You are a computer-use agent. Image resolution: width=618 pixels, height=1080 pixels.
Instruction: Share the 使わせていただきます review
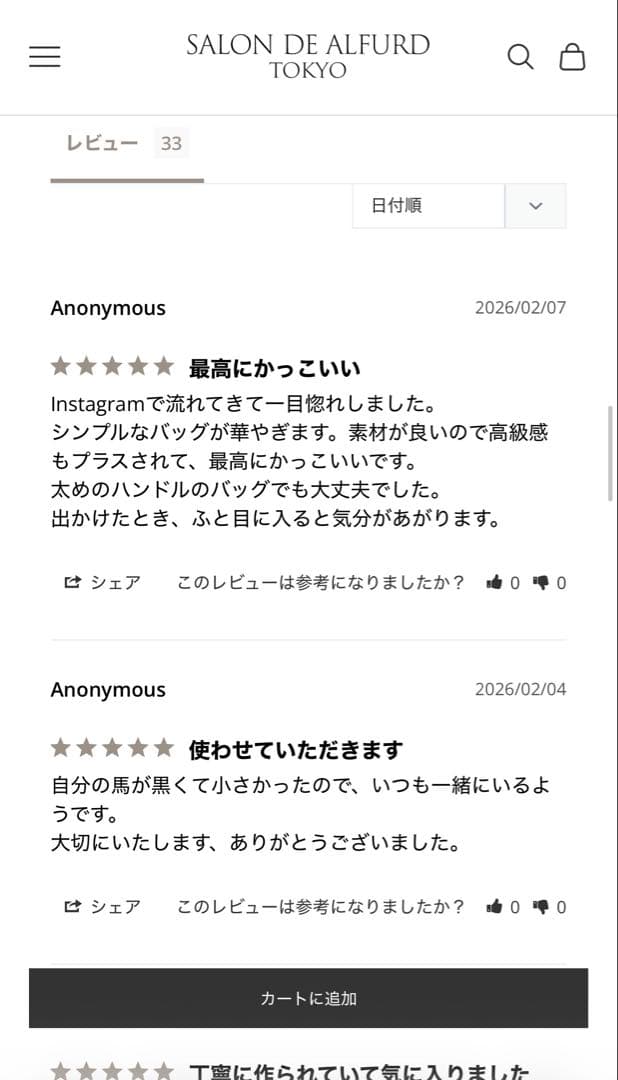tap(103, 907)
